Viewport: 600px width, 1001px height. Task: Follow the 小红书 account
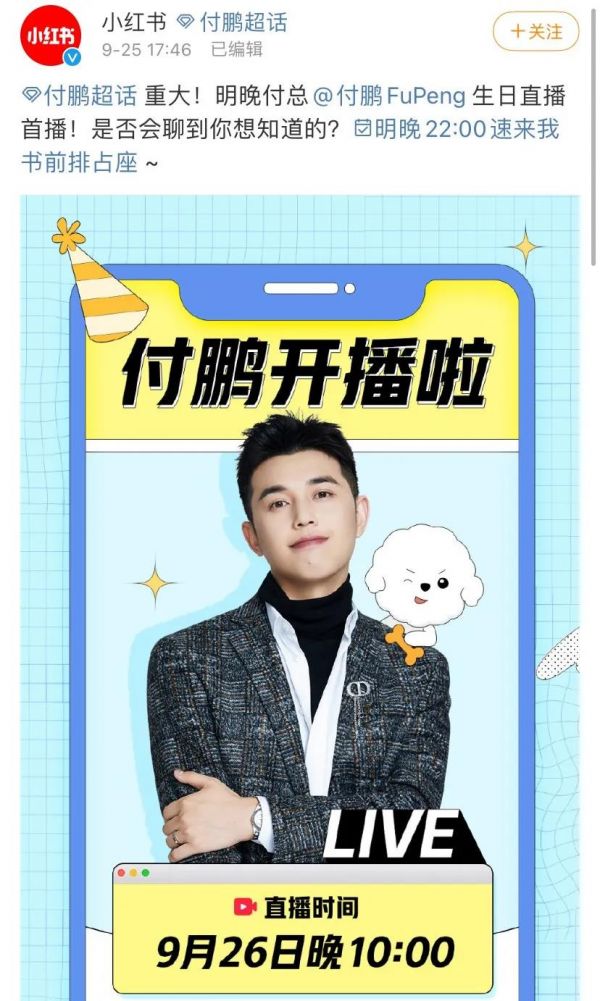tap(536, 33)
